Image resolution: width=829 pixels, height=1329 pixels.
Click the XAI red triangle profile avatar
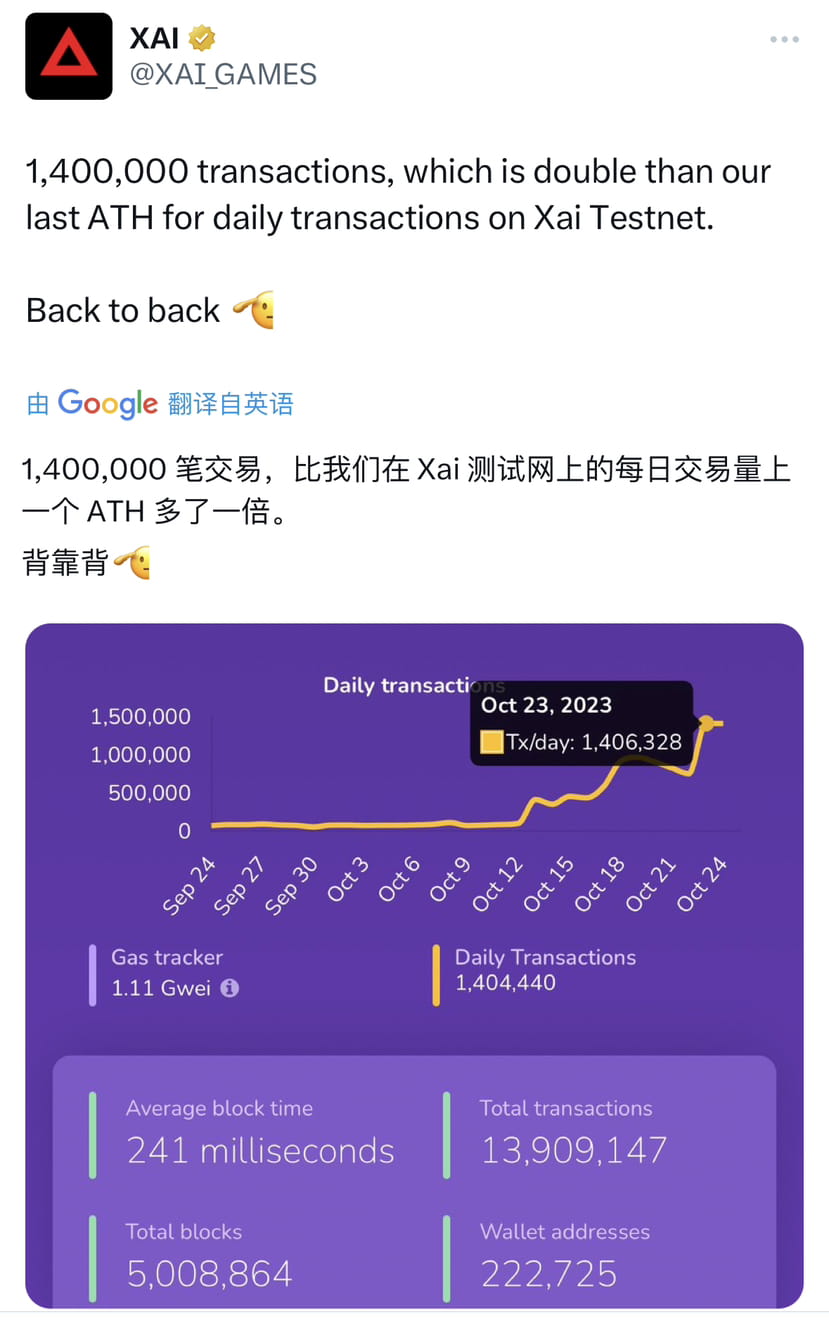69,56
